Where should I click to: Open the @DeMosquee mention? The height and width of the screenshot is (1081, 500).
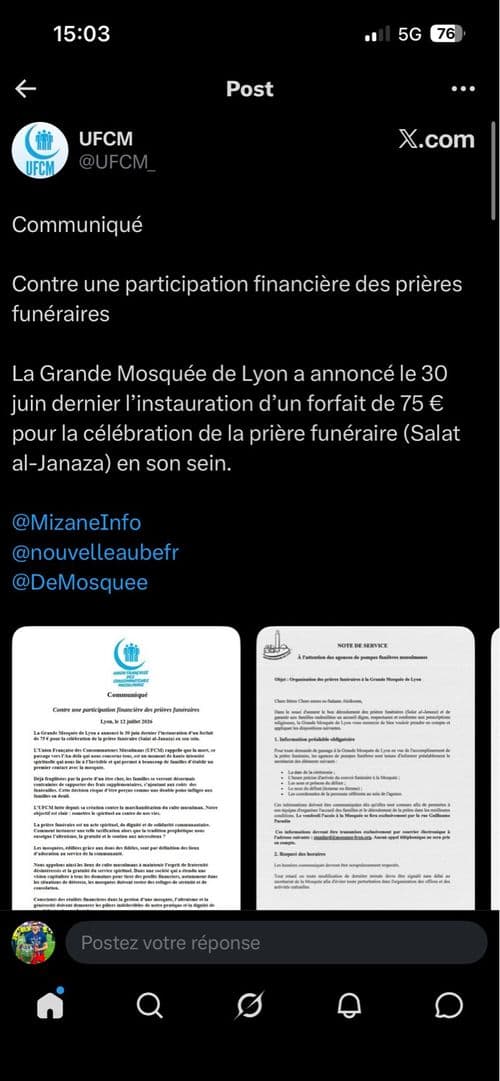(x=80, y=583)
